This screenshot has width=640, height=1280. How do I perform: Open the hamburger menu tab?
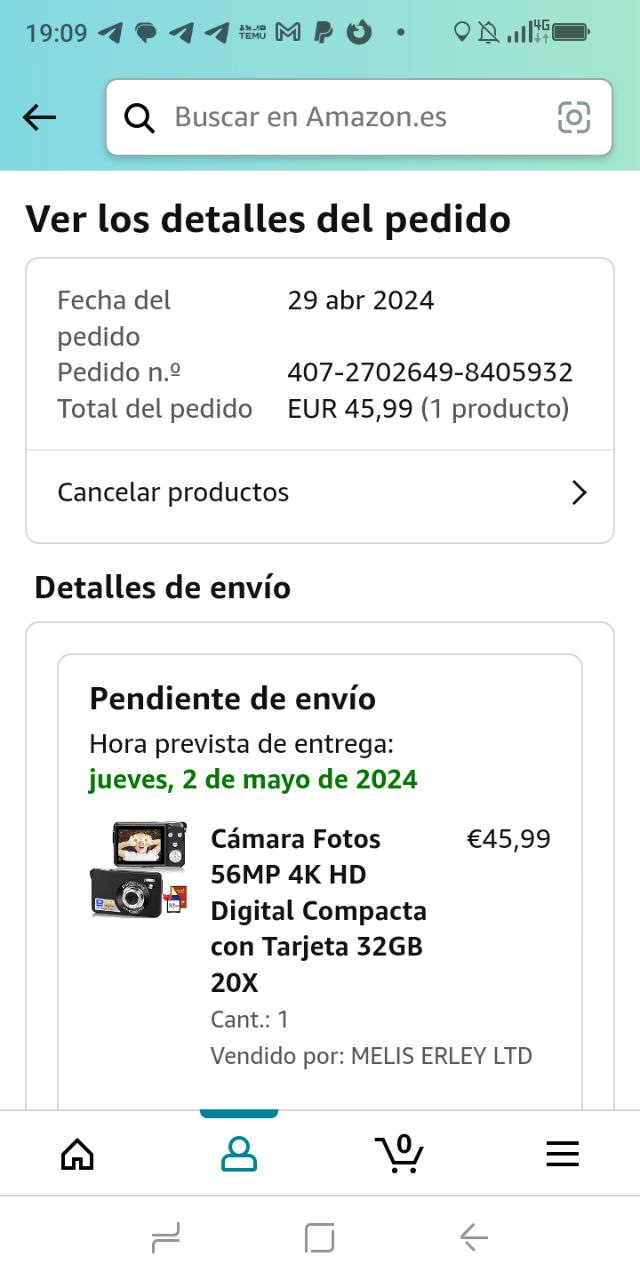pyautogui.click(x=562, y=1154)
